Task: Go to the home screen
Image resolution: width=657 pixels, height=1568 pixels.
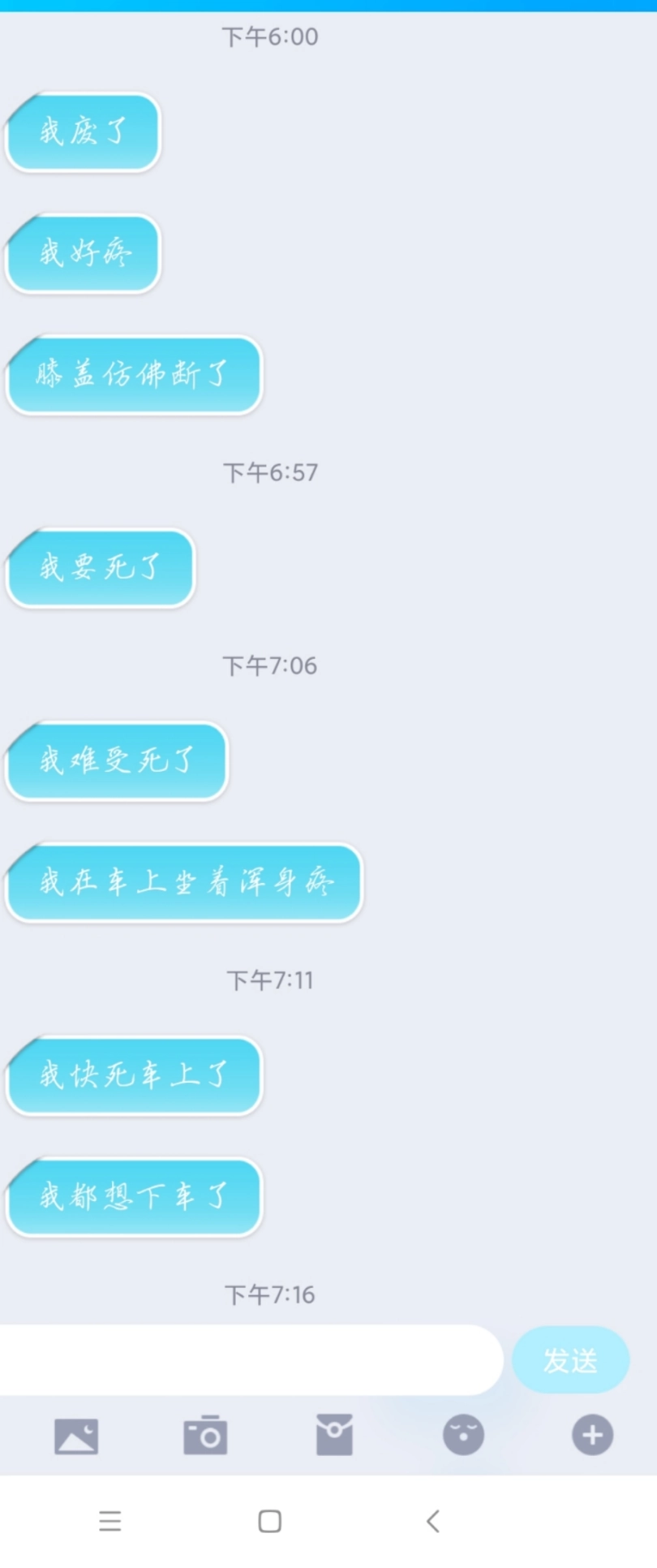Action: pos(269,1521)
